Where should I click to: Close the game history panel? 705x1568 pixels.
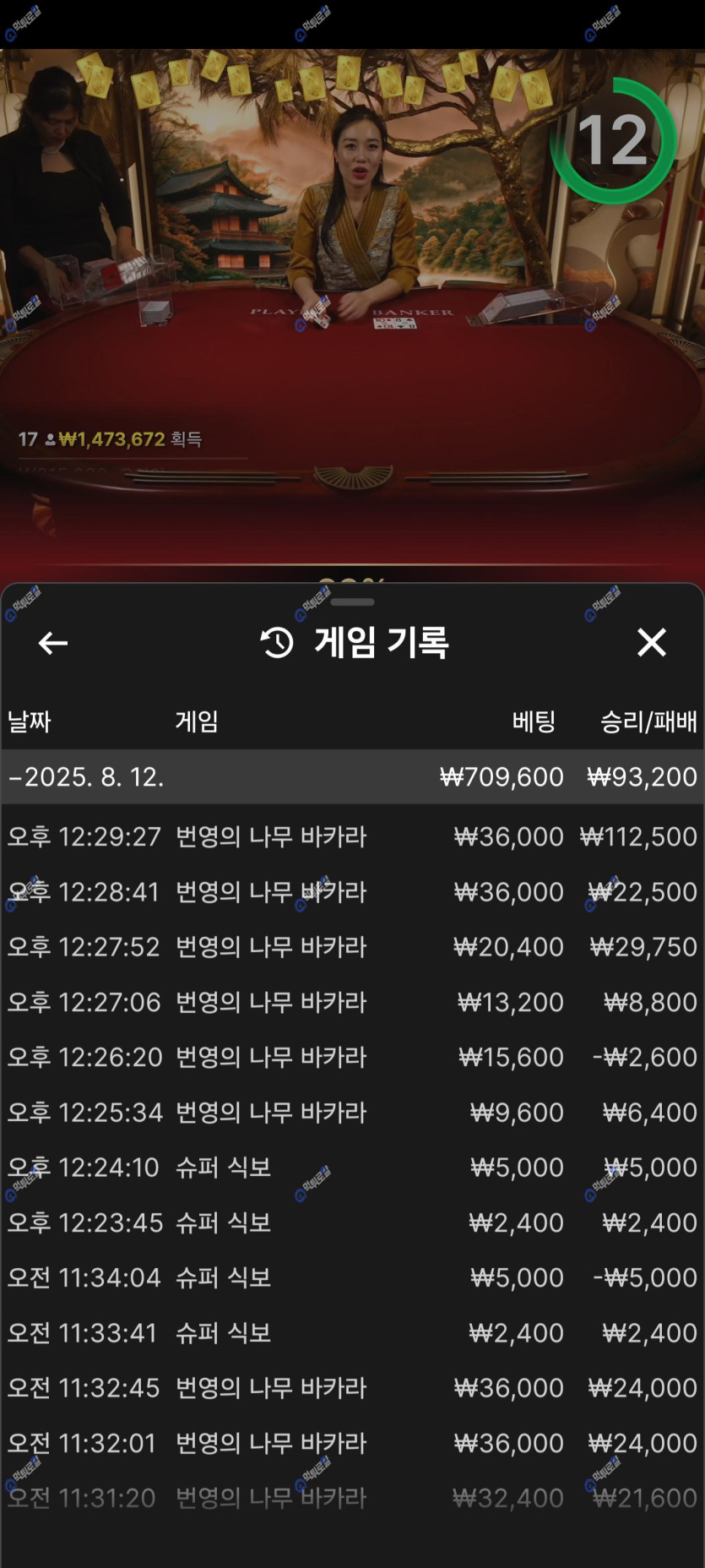tap(651, 643)
